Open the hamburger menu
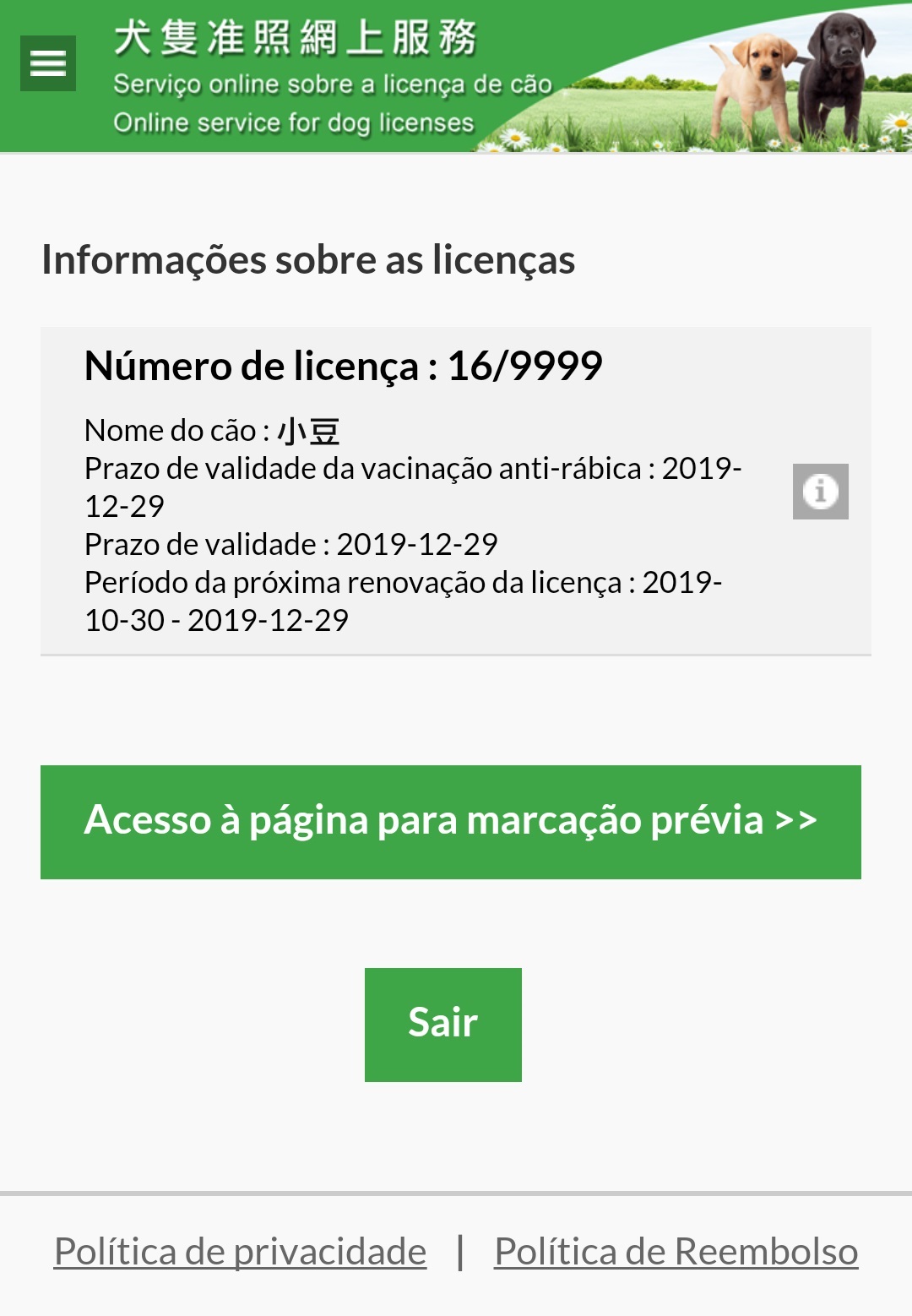912x1316 pixels. (x=48, y=63)
